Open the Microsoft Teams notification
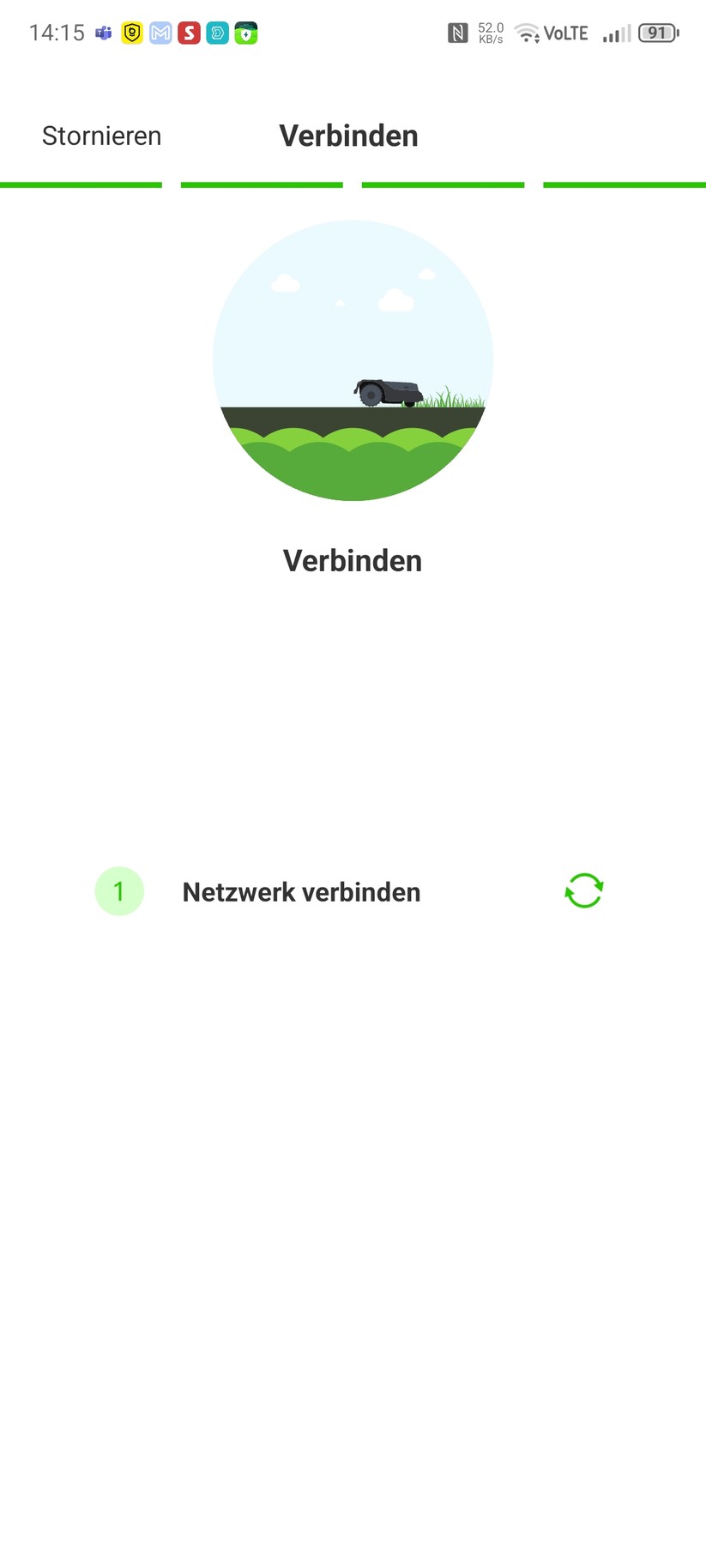The image size is (706, 1568). click(x=104, y=33)
